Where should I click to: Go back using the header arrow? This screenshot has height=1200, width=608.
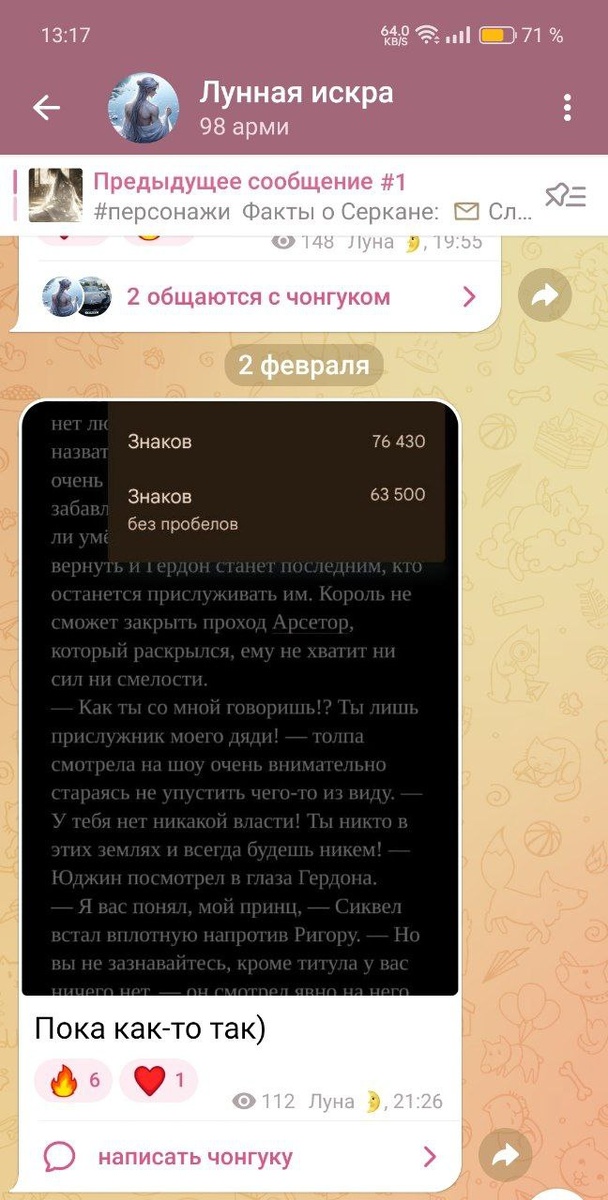47,108
